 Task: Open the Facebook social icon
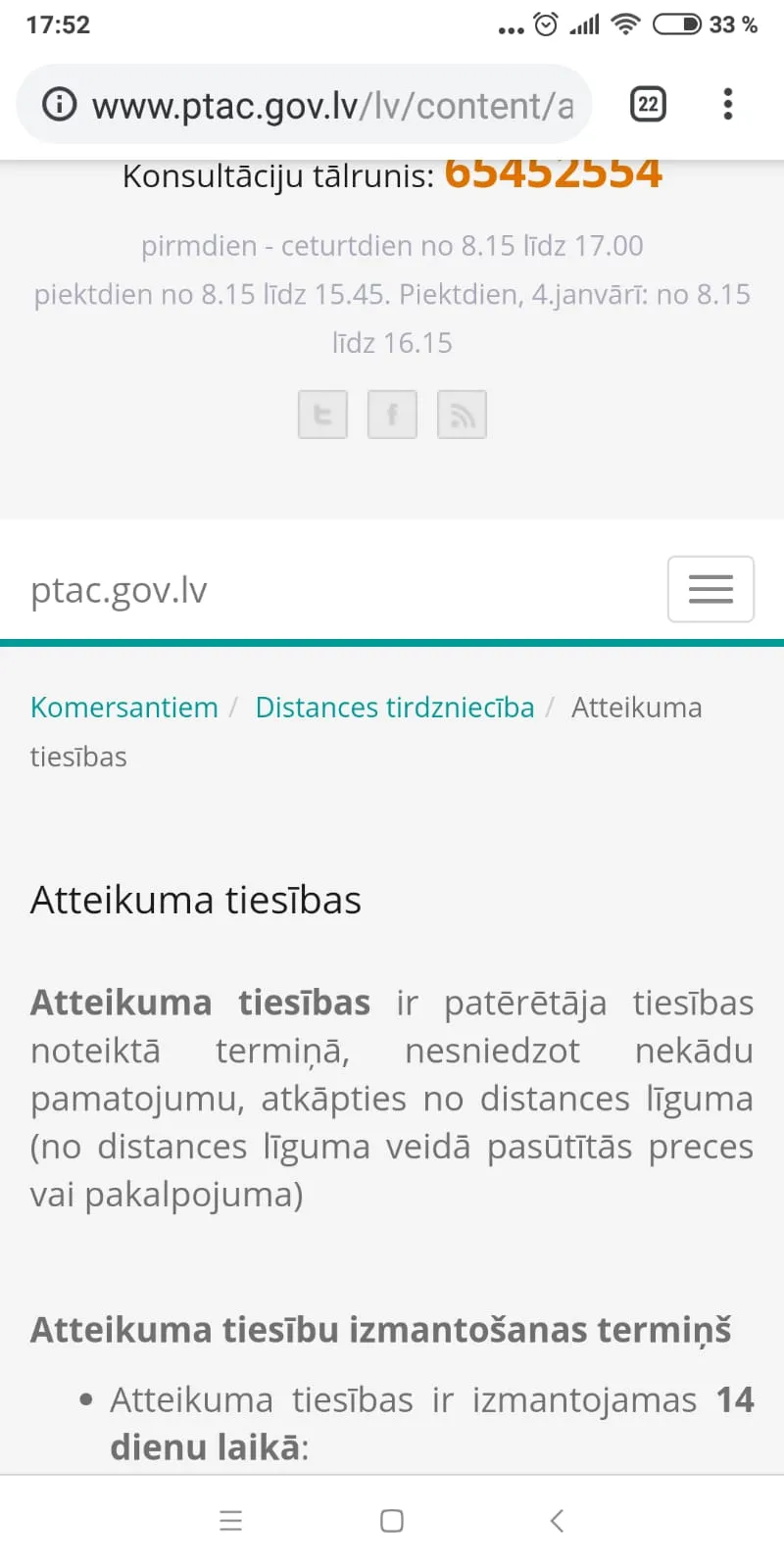coord(392,415)
